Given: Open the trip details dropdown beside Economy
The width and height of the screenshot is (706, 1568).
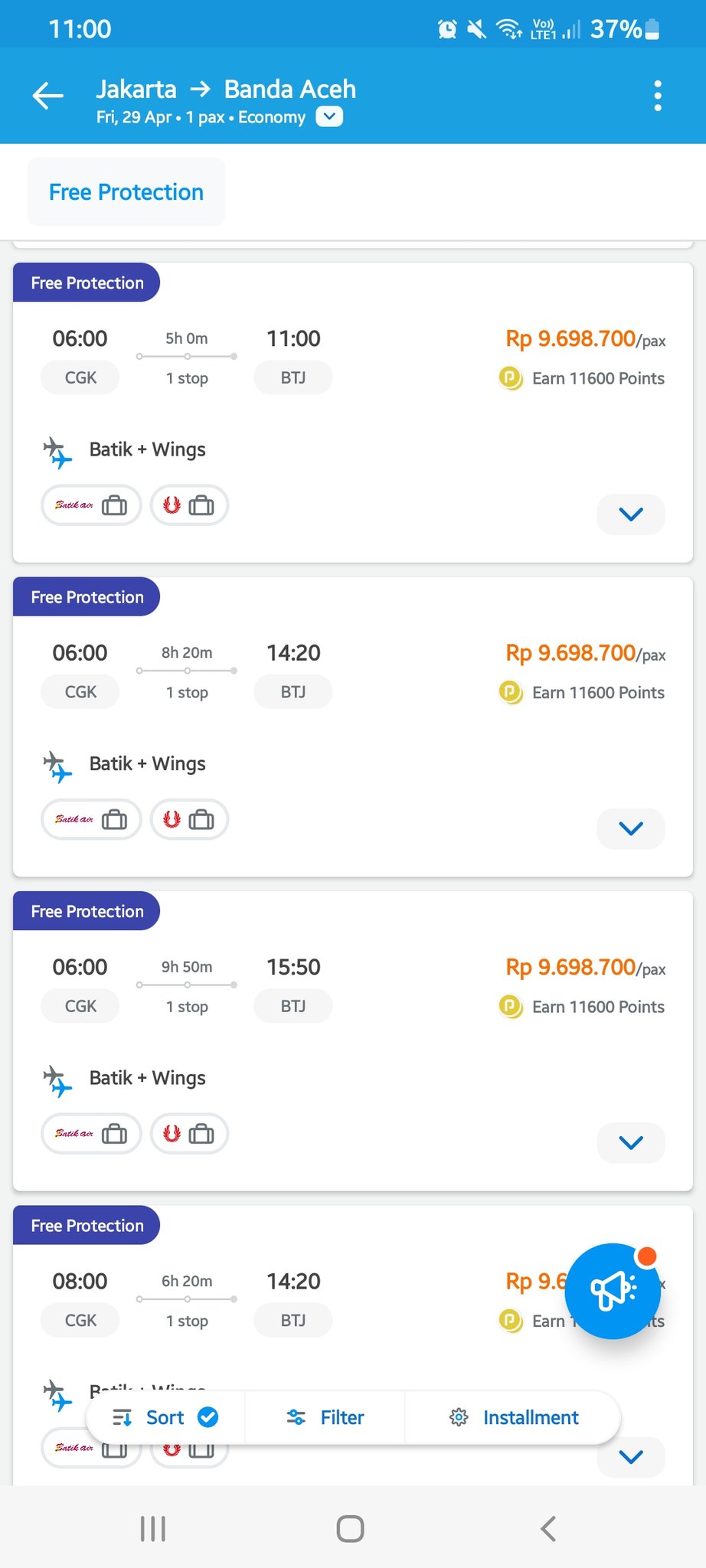Looking at the screenshot, I should pos(329,116).
